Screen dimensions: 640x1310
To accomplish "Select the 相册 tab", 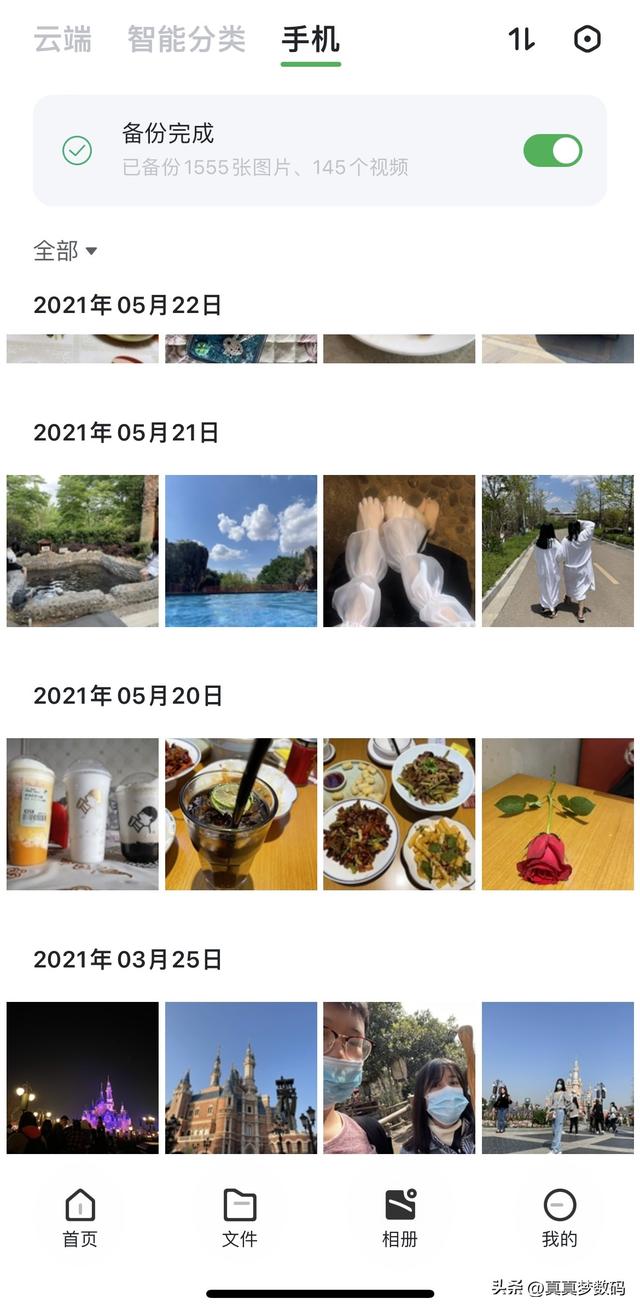I will coord(400,1218).
